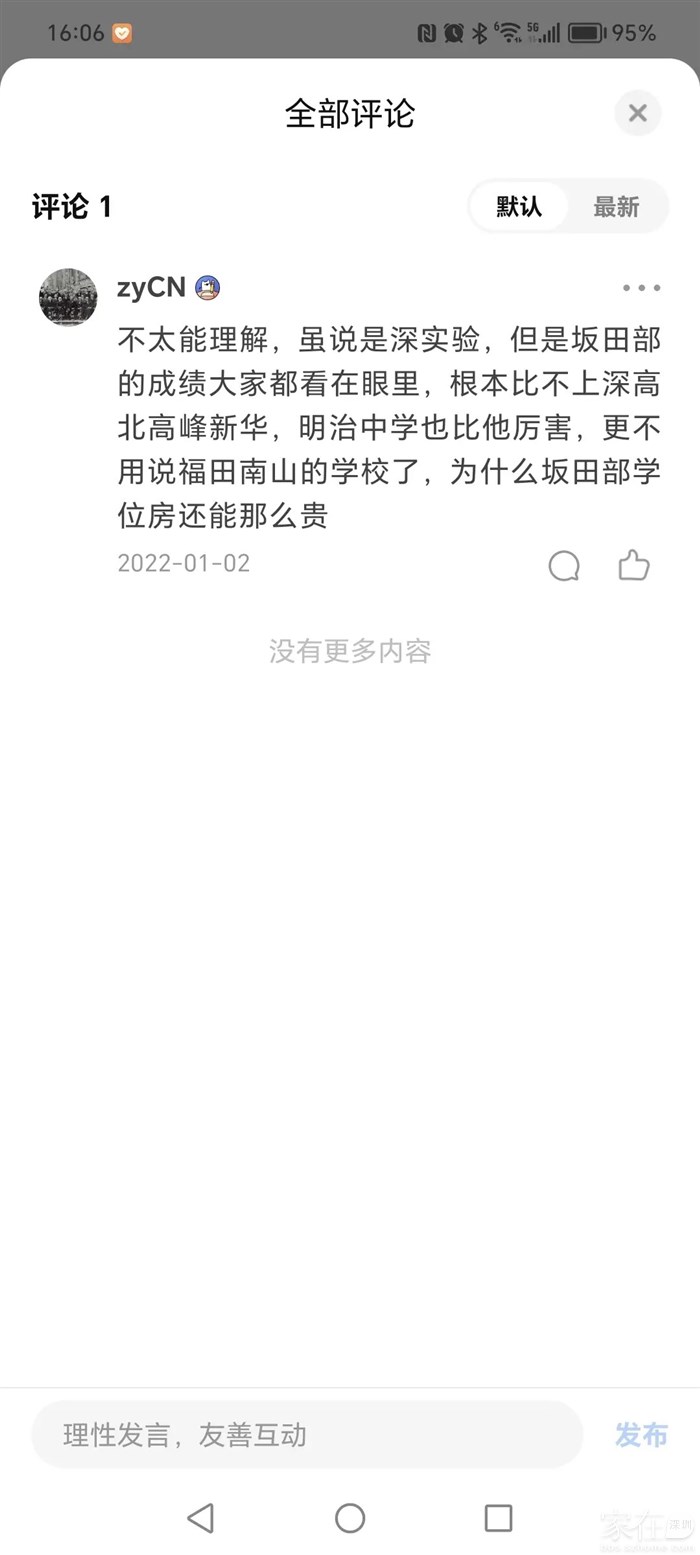The image size is (700, 1555).
Task: Close the 全部评论 comments panel
Action: click(637, 113)
